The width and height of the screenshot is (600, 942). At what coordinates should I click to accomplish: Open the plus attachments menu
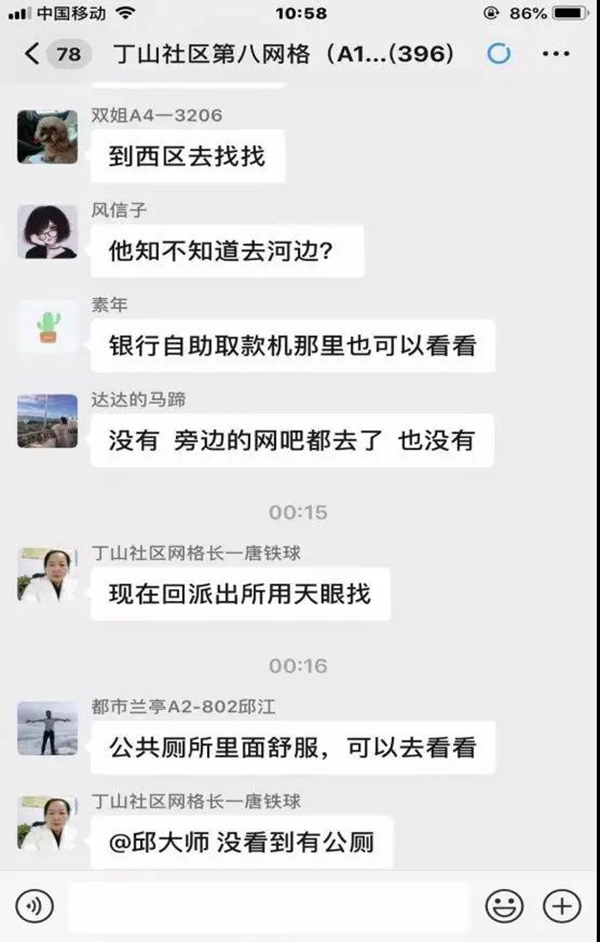point(561,907)
